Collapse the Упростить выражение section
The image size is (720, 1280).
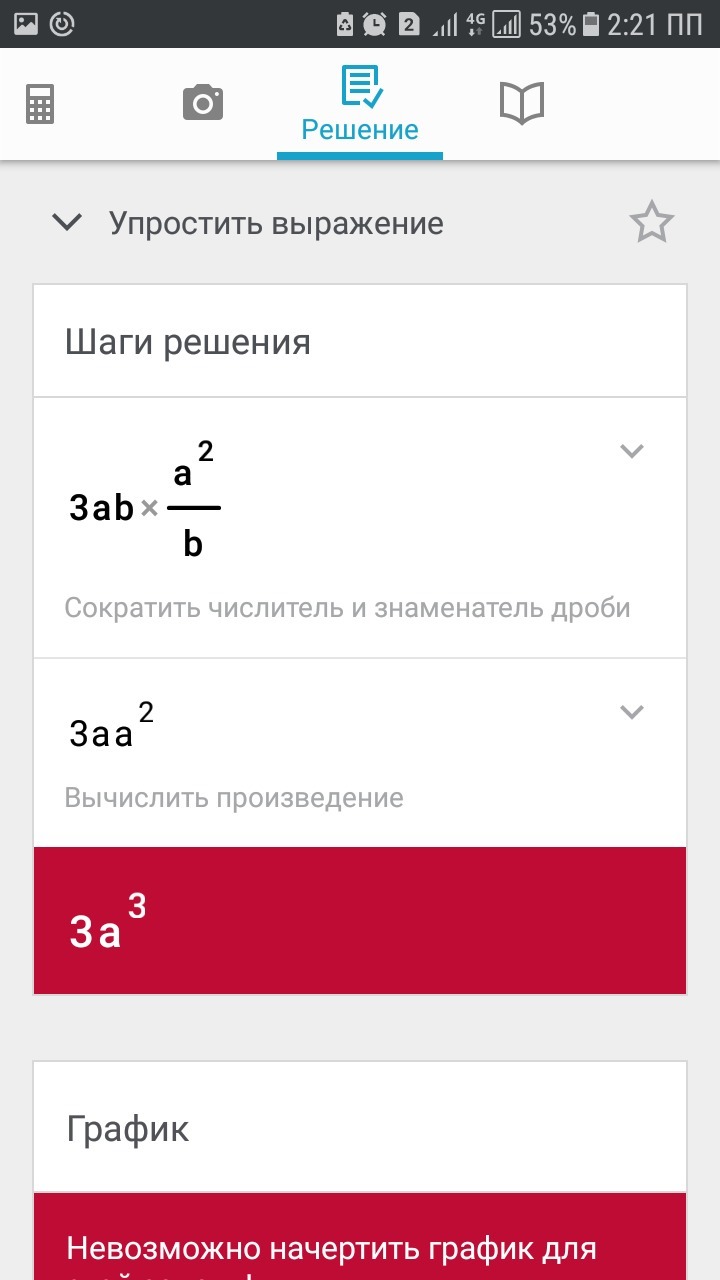pyautogui.click(x=67, y=222)
